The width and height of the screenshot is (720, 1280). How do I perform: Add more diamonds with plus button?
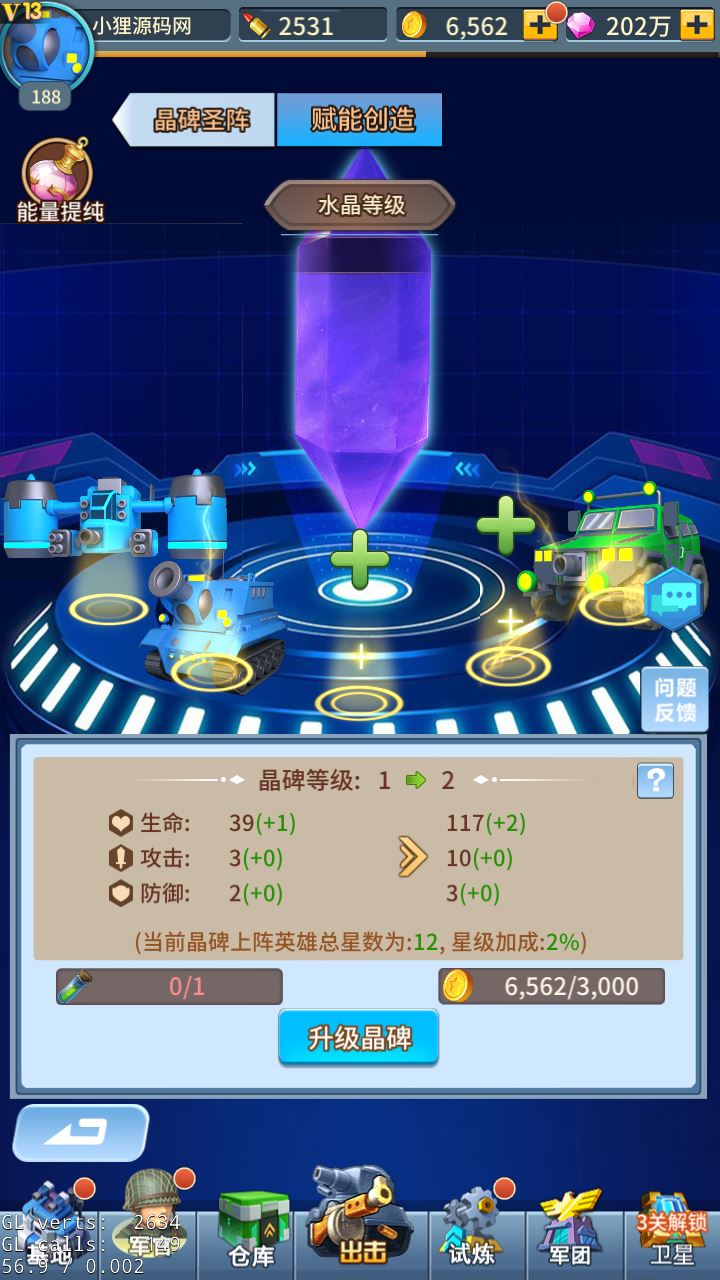pyautogui.click(x=697, y=25)
